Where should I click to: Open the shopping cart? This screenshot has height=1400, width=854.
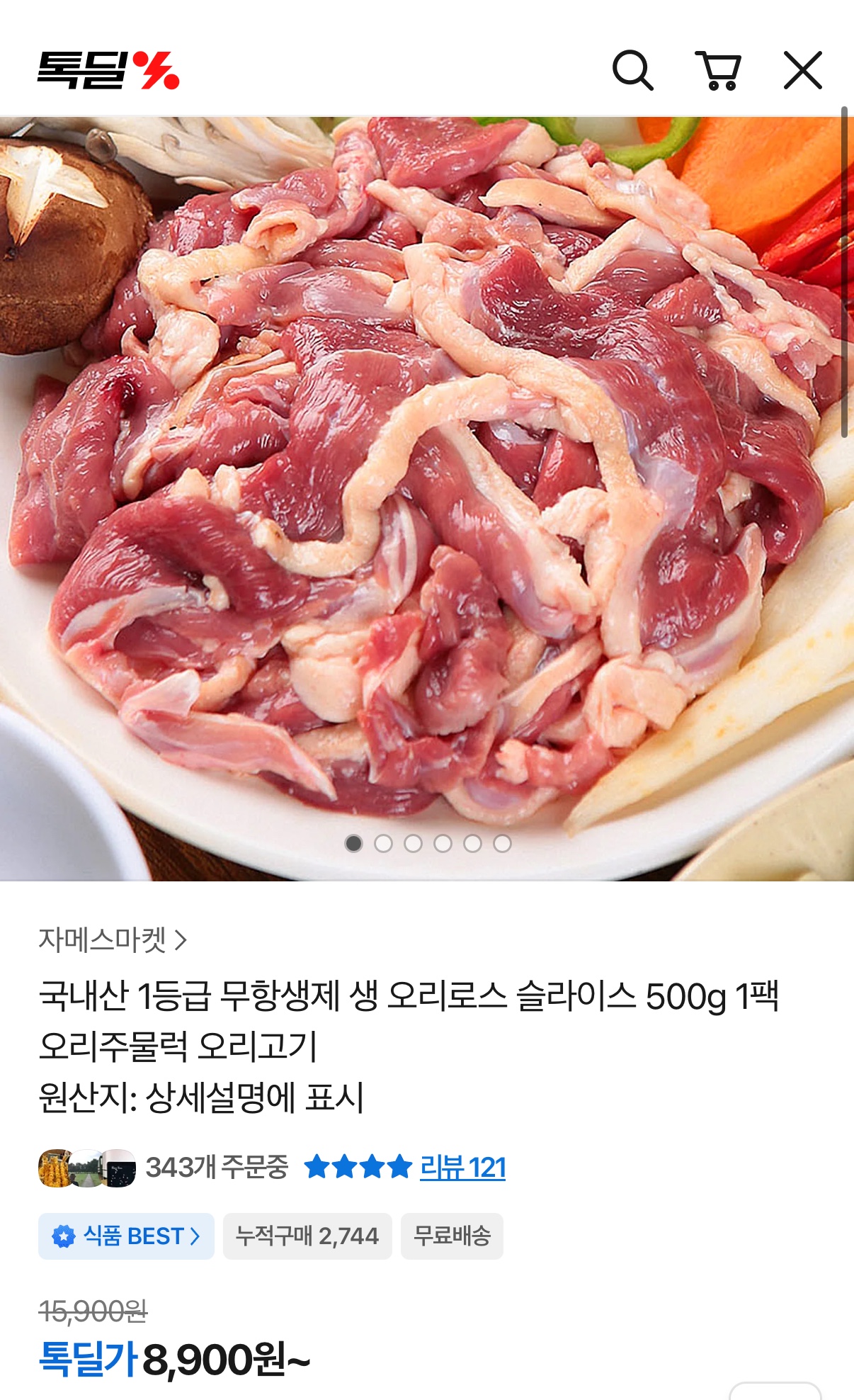pos(718,70)
